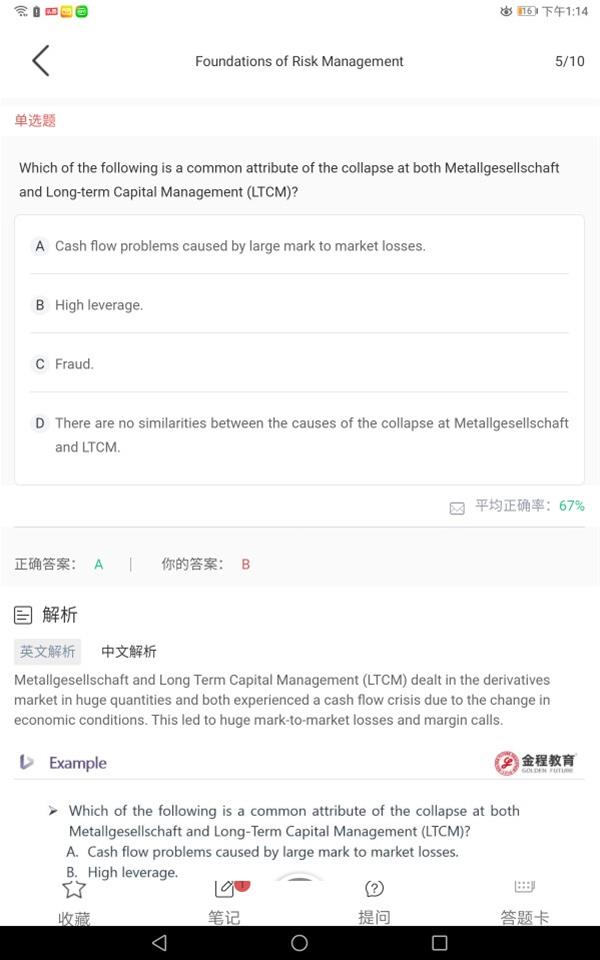Open 提问 to ask a question

tap(374, 901)
